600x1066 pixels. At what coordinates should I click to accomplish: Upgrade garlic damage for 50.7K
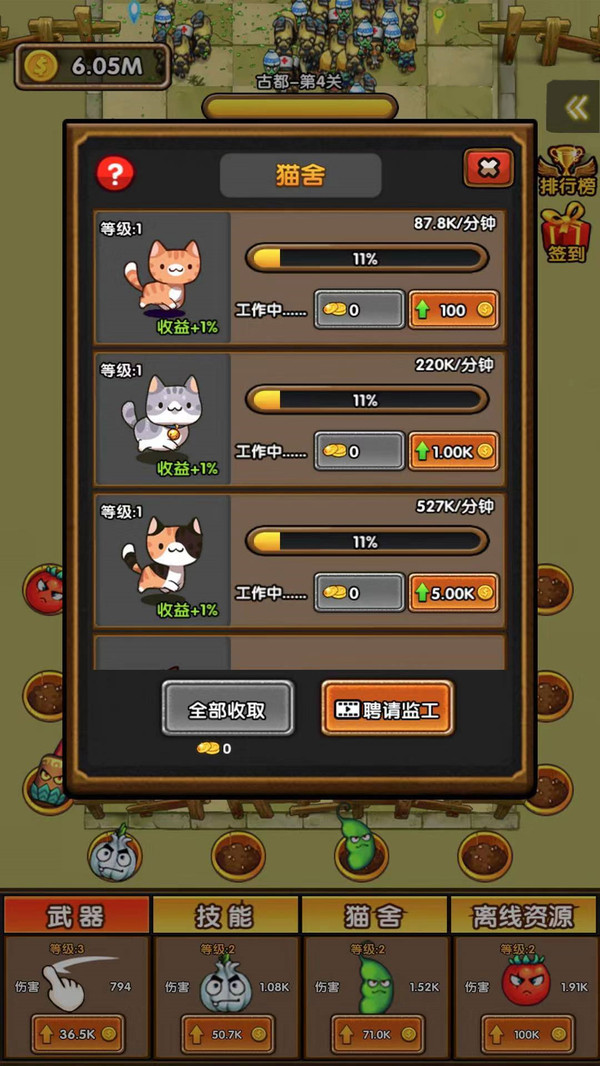click(x=226, y=1034)
